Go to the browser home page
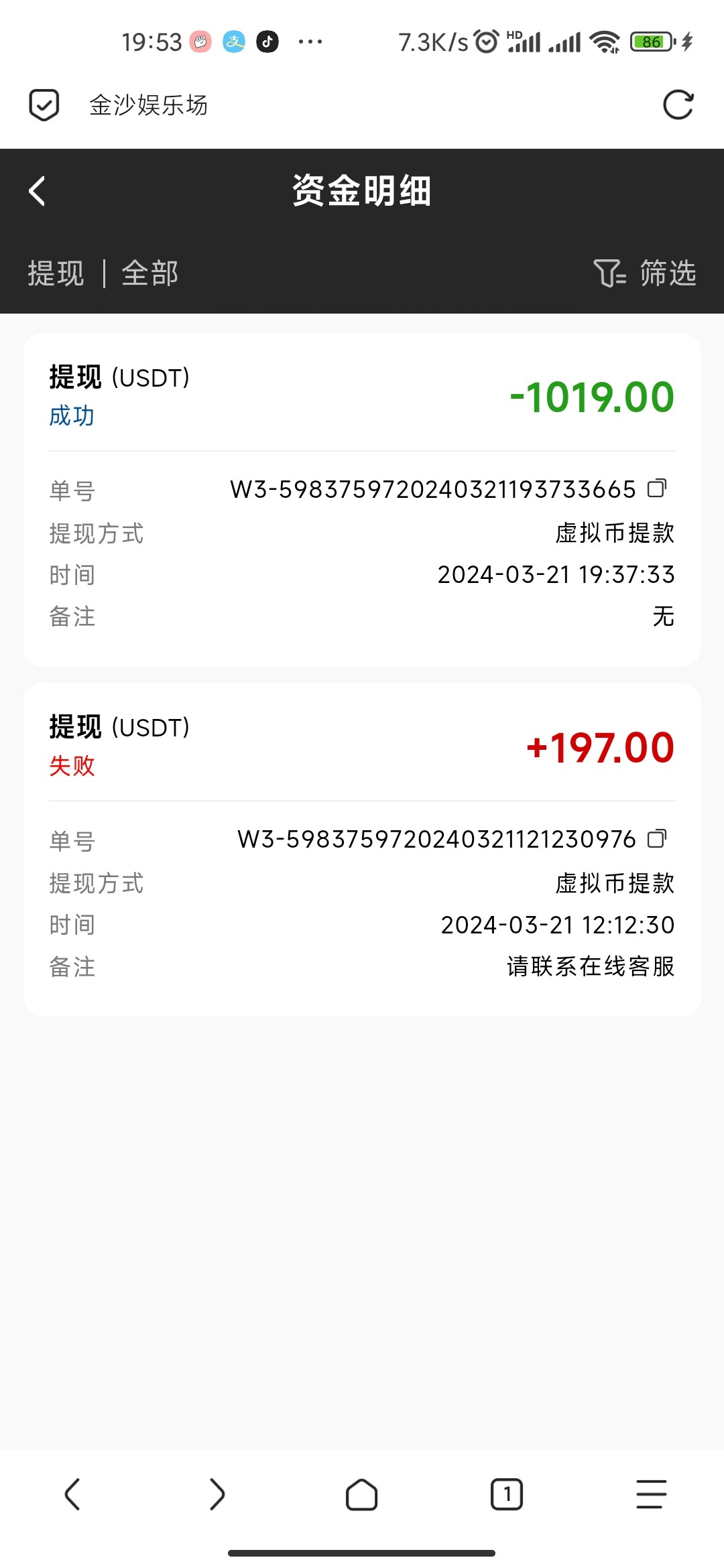This screenshot has height=1568, width=724. [361, 1494]
